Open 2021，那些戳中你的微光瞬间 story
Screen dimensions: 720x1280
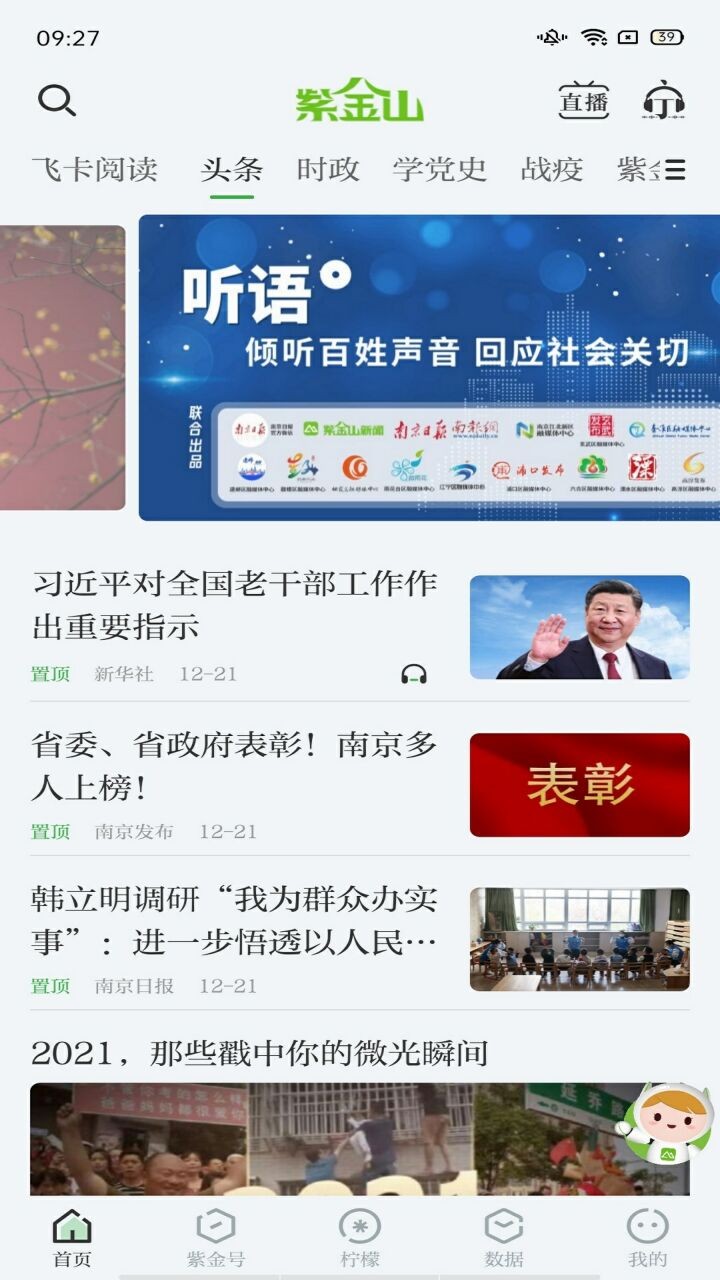[x=260, y=1052]
